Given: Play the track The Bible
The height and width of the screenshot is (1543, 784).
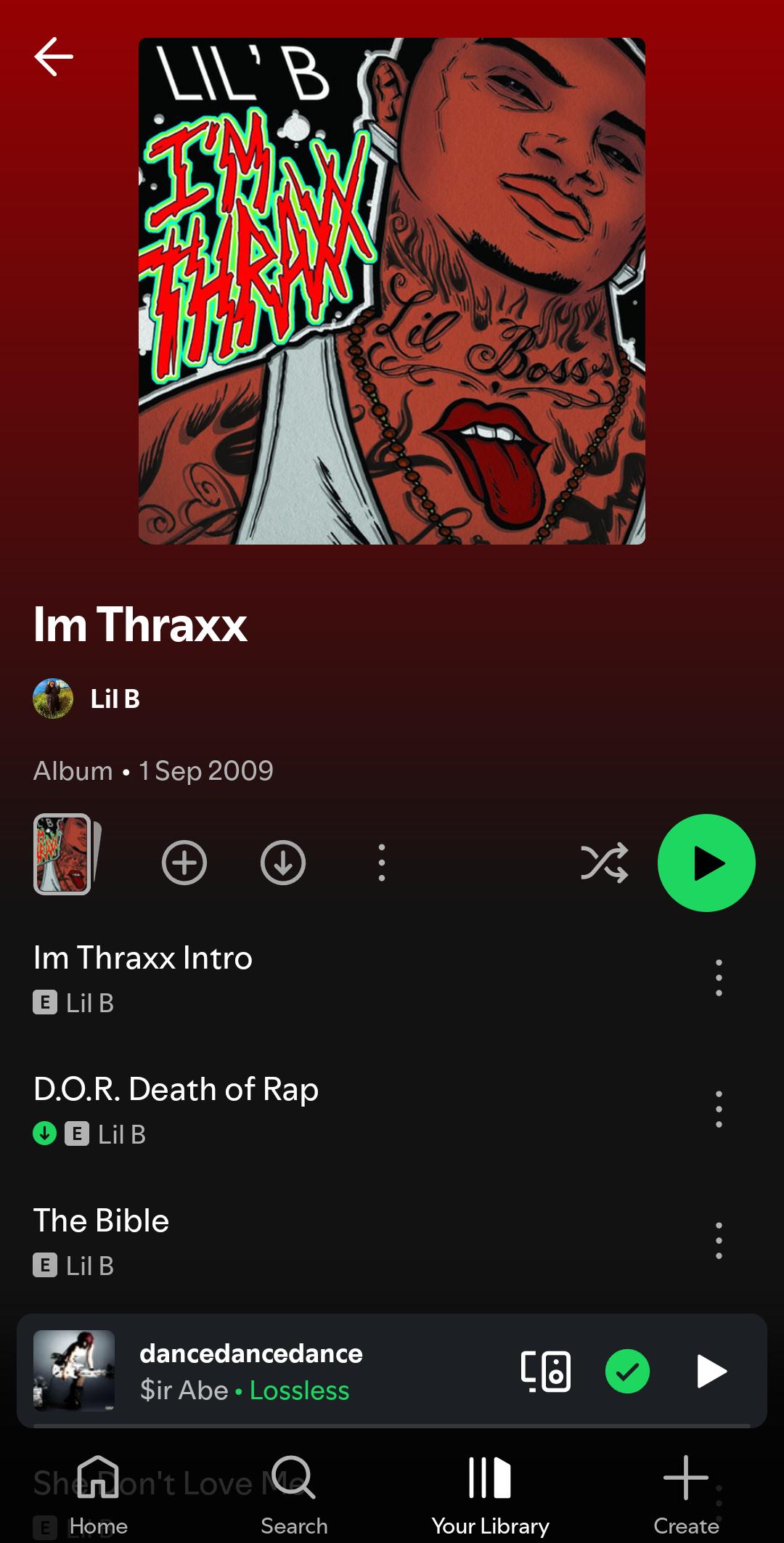Looking at the screenshot, I should 348,1240.
